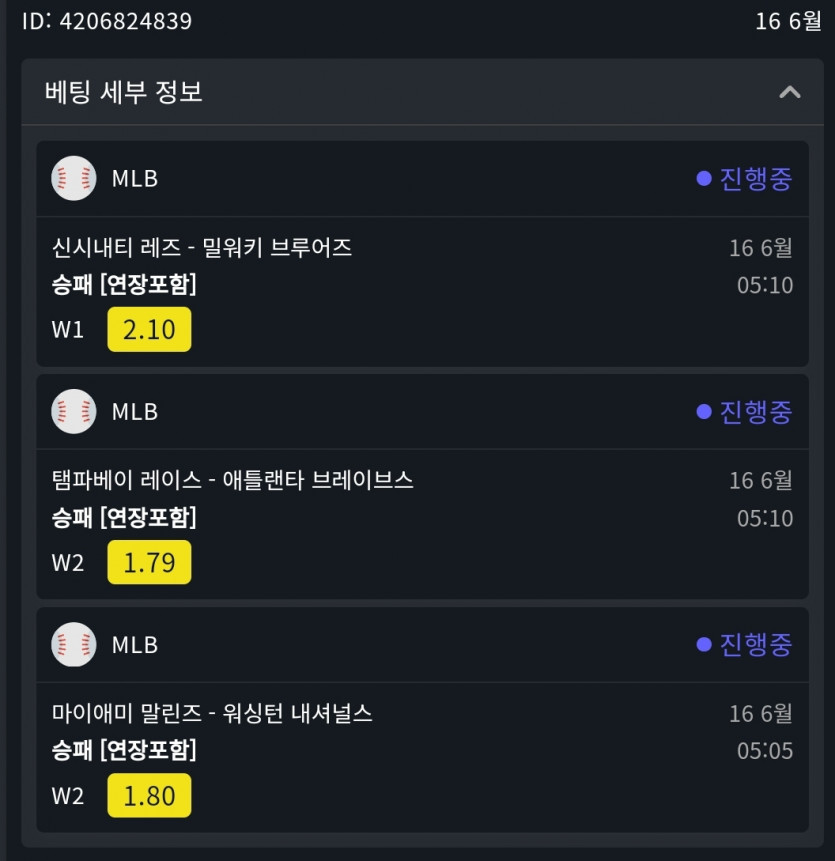Open the 신시내티 레즈 - 밀워키 브루어즈 match card

(x=202, y=248)
